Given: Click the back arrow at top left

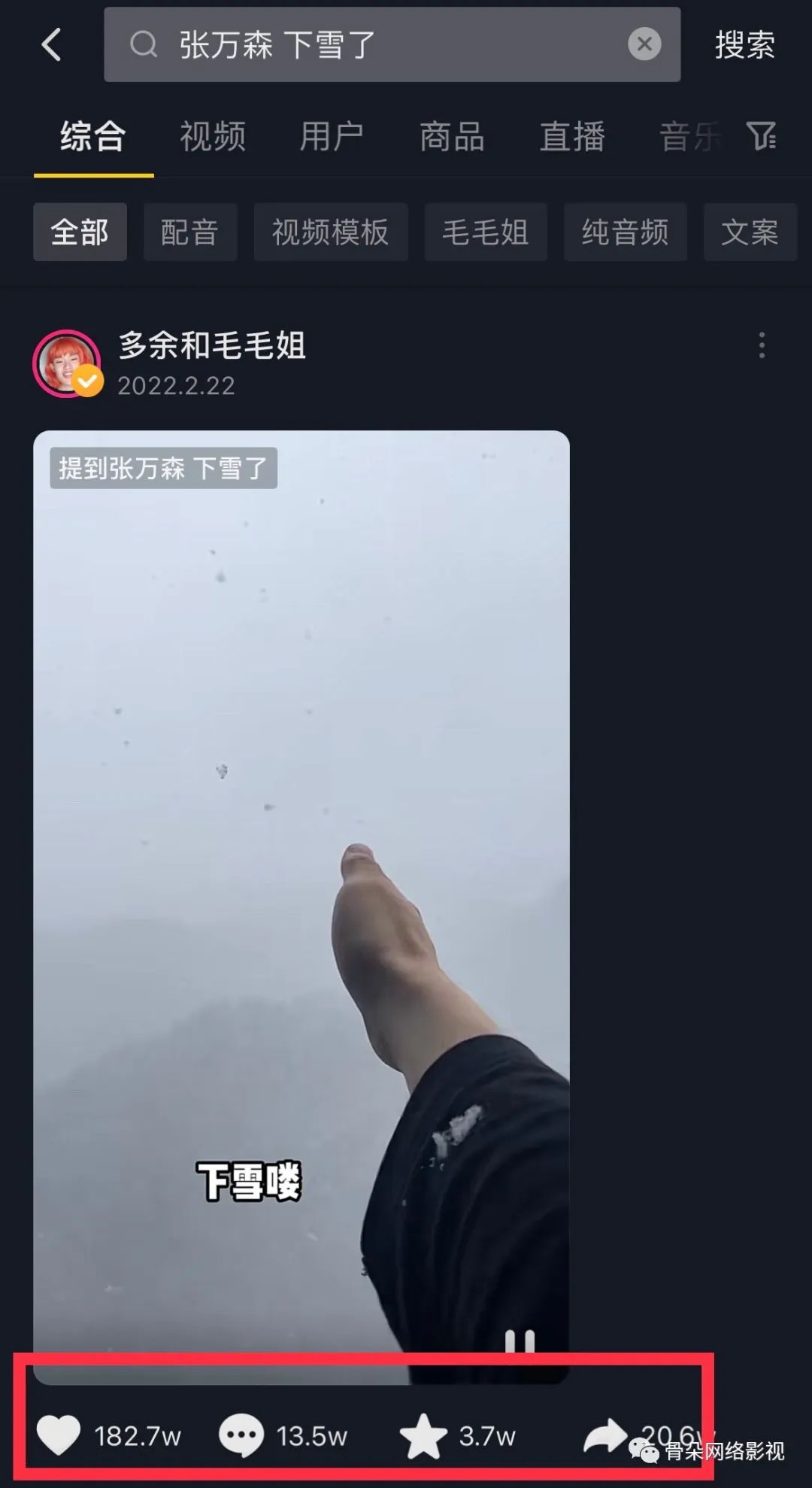Looking at the screenshot, I should point(51,45).
